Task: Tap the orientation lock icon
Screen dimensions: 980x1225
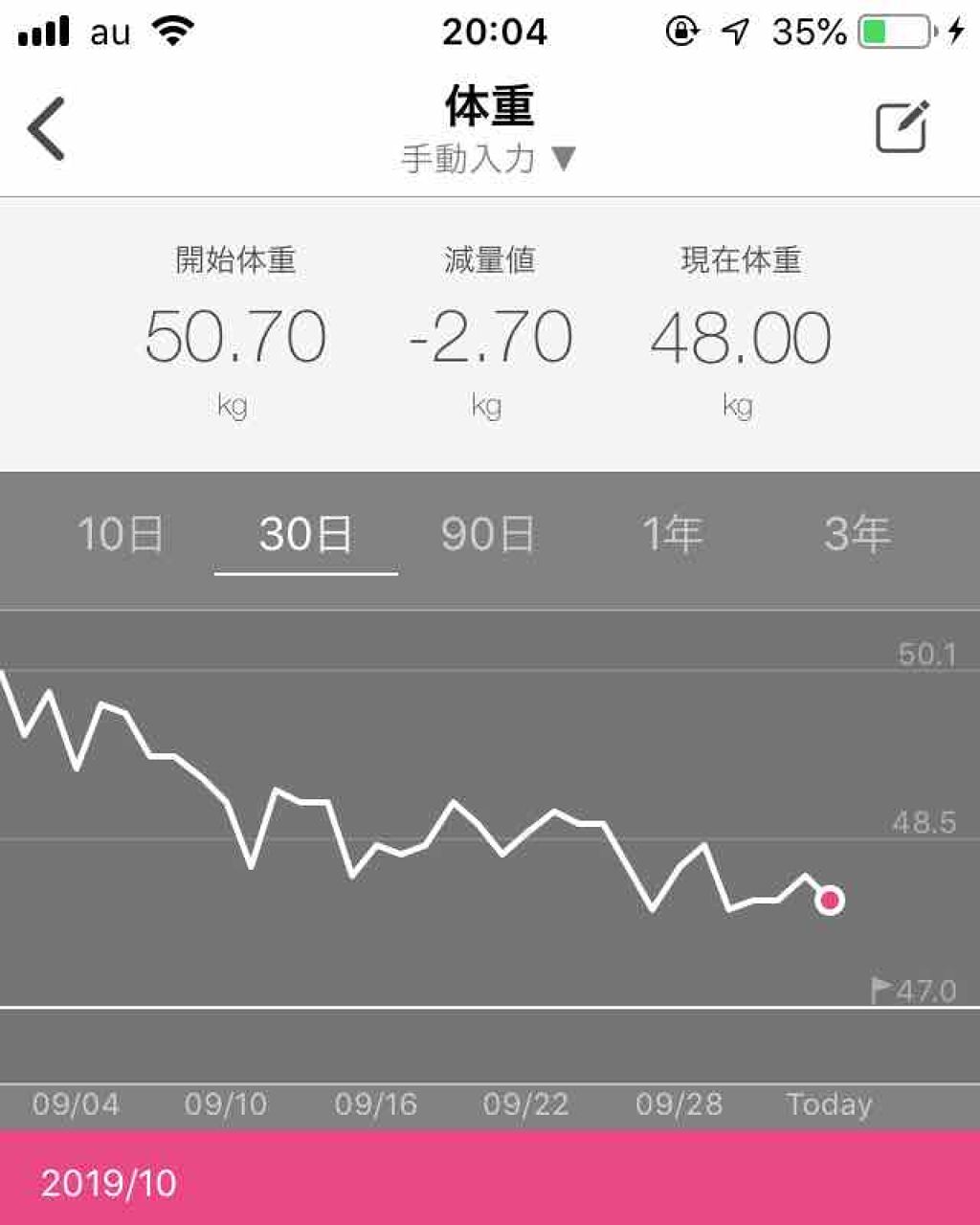Action: (x=681, y=30)
